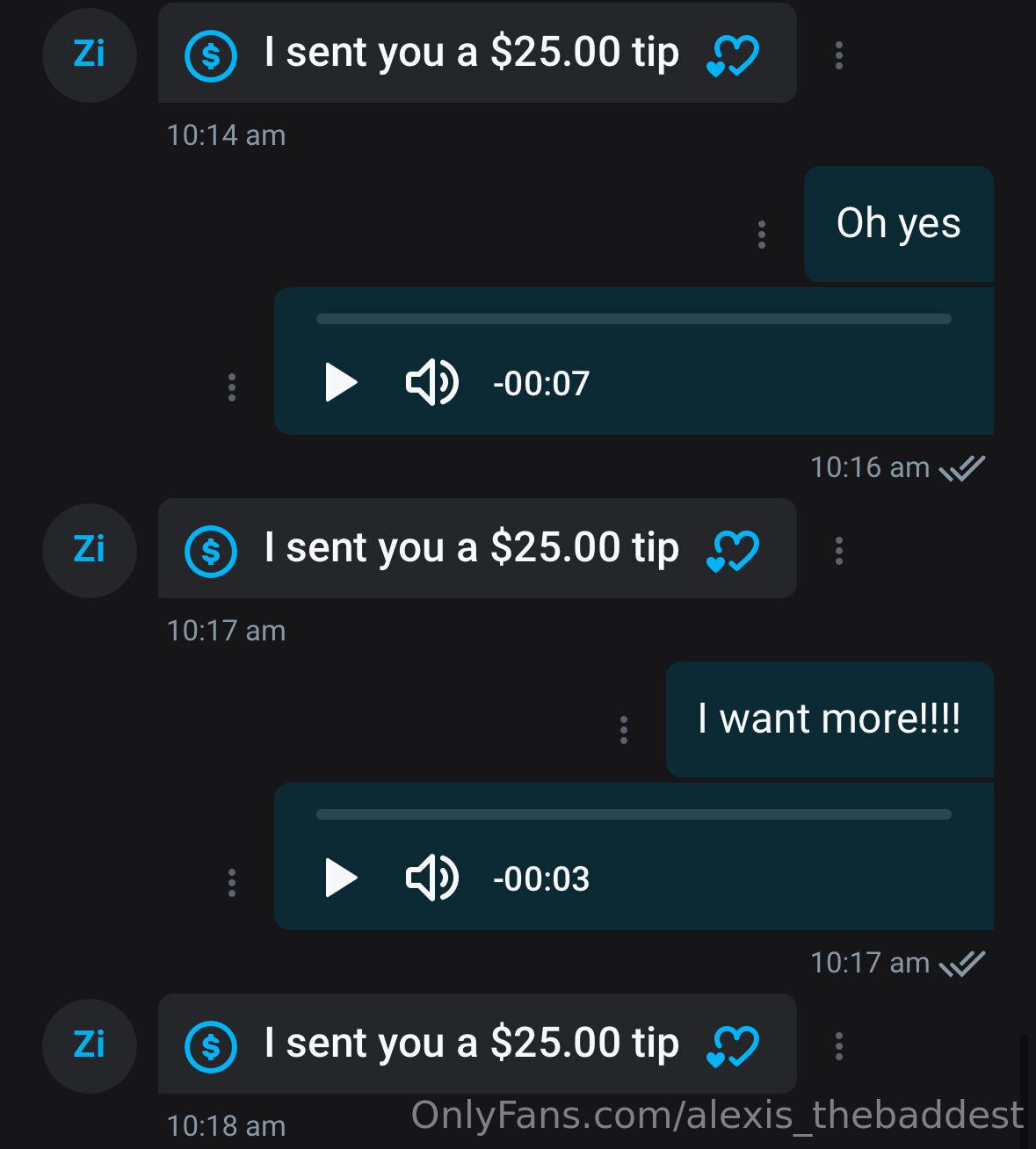Open options for the 10:17 am tip message

pyautogui.click(x=839, y=551)
